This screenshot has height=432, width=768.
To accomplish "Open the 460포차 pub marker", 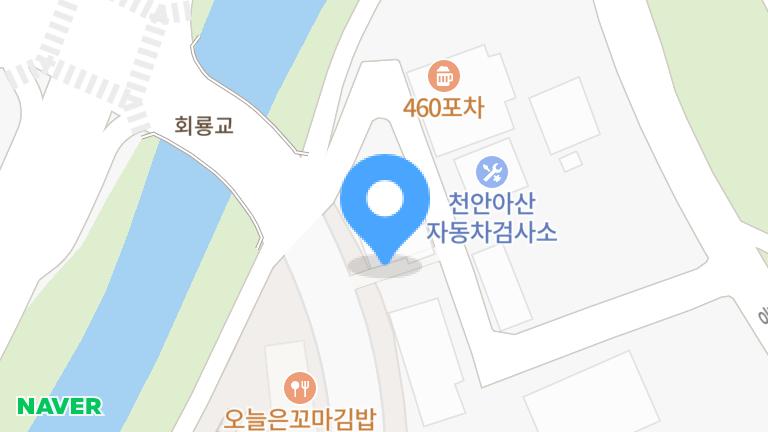I will (443, 76).
